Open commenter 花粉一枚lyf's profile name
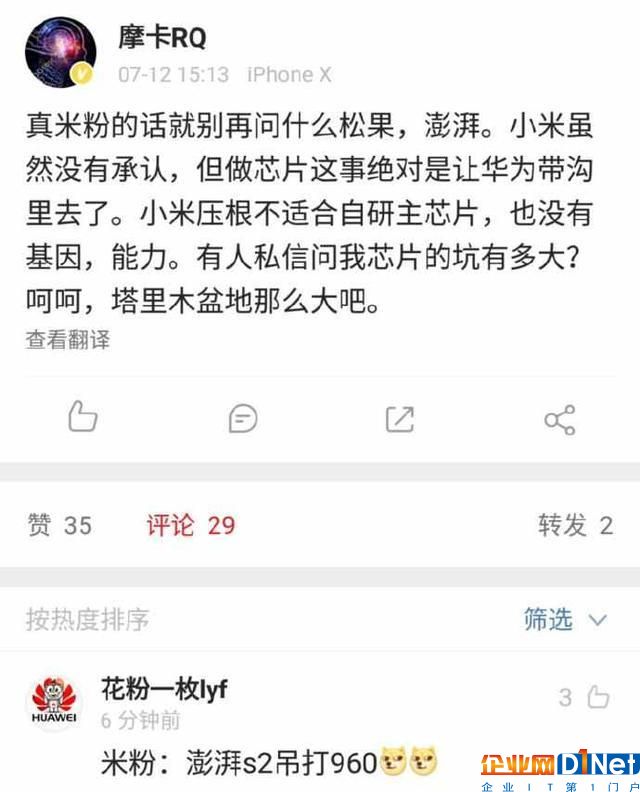This screenshot has width=640, height=792. [164, 688]
